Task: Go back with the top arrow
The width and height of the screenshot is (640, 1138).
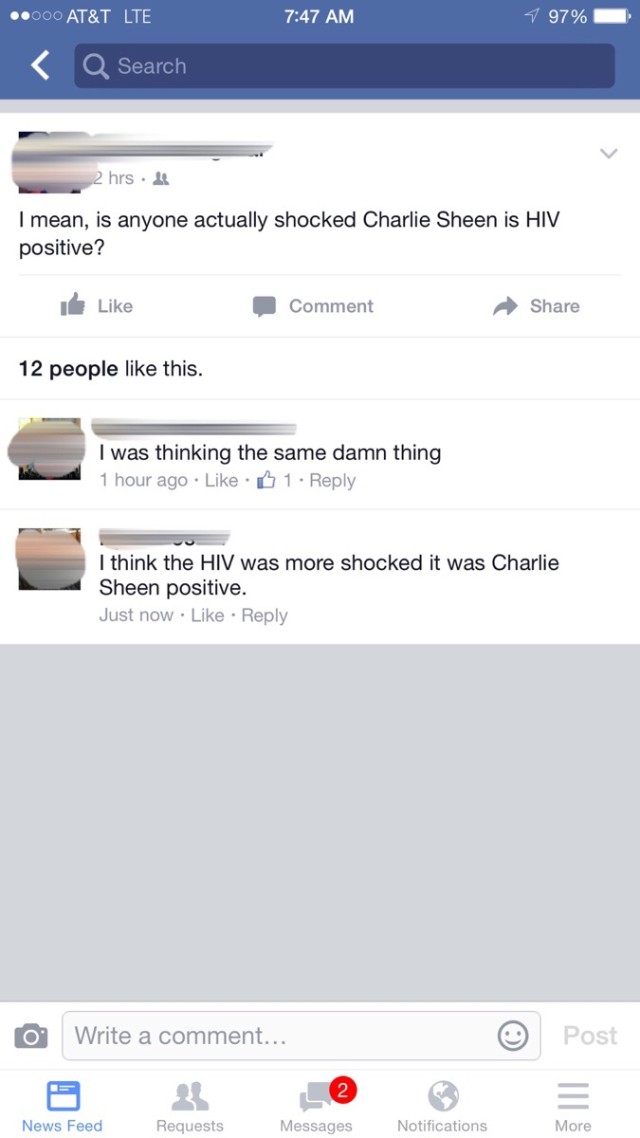Action: pyautogui.click(x=41, y=66)
